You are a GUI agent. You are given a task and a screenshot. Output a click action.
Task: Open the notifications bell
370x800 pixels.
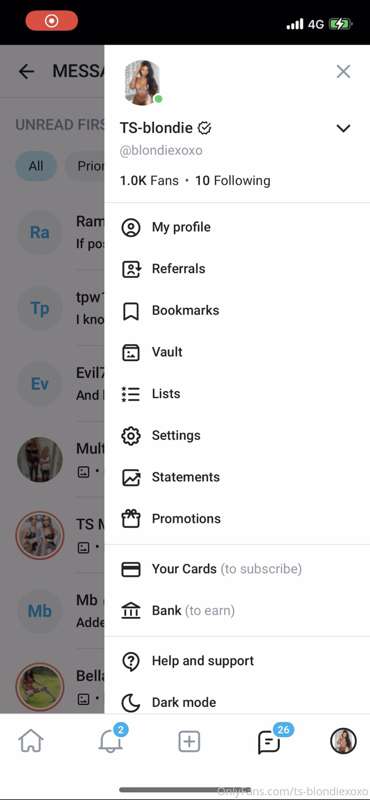(111, 740)
